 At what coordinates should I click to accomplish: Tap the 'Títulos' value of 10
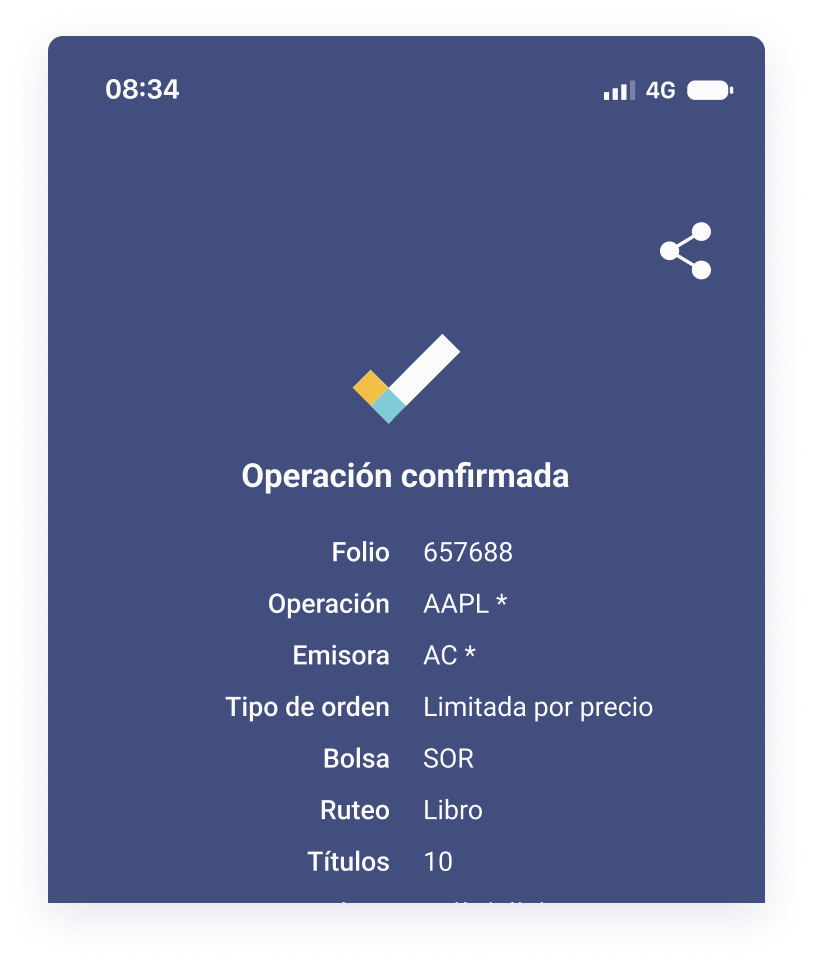[x=438, y=861]
